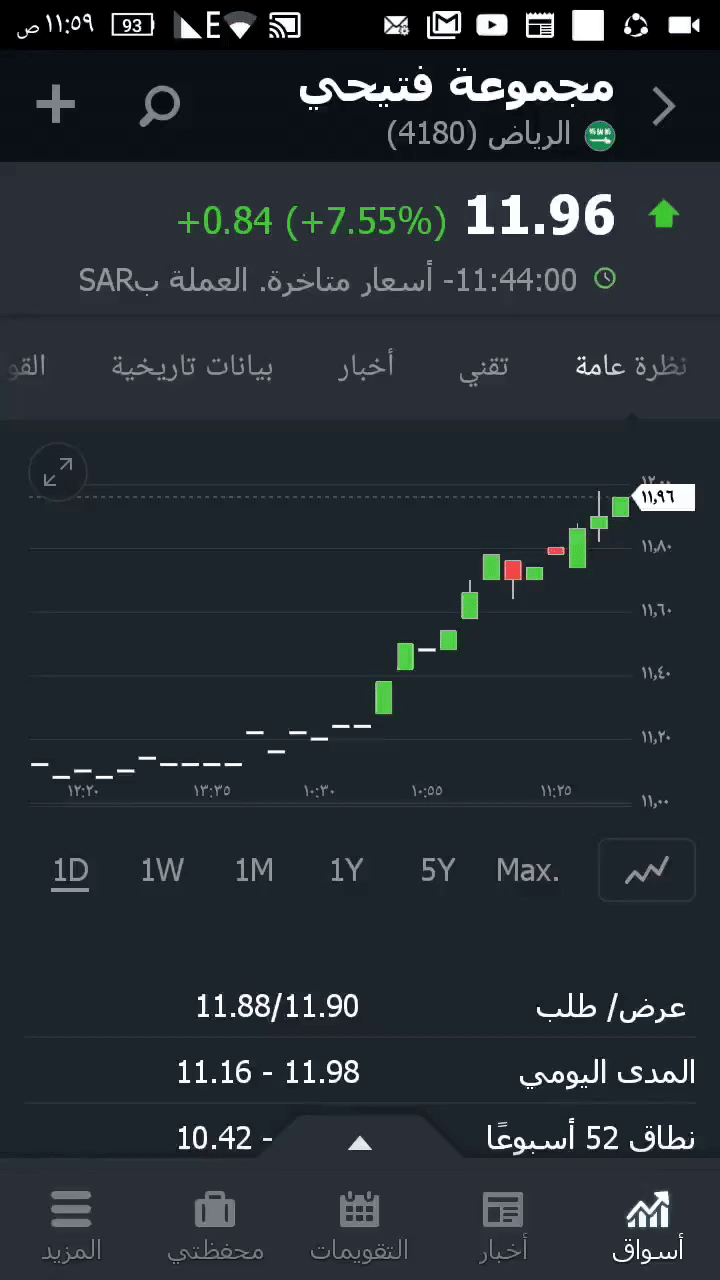Select the نظرة عامة tab

coord(630,366)
